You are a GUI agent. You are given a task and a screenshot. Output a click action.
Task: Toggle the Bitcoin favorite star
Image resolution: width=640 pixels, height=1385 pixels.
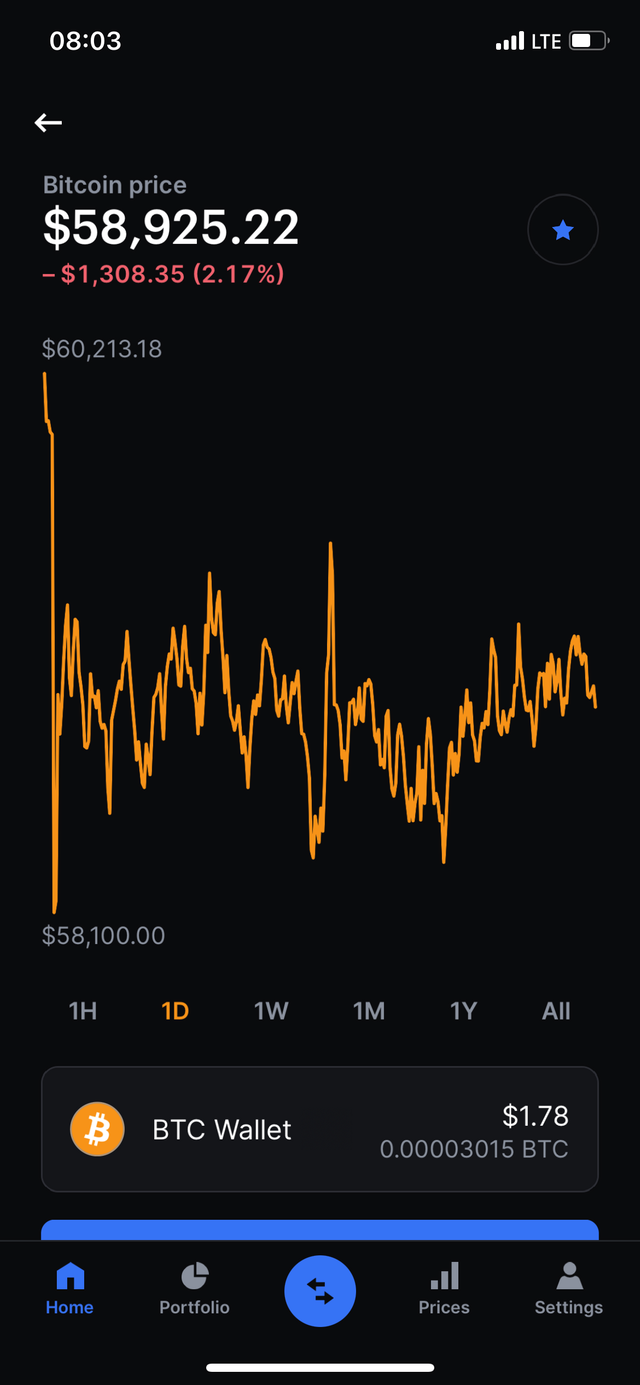pyautogui.click(x=563, y=231)
